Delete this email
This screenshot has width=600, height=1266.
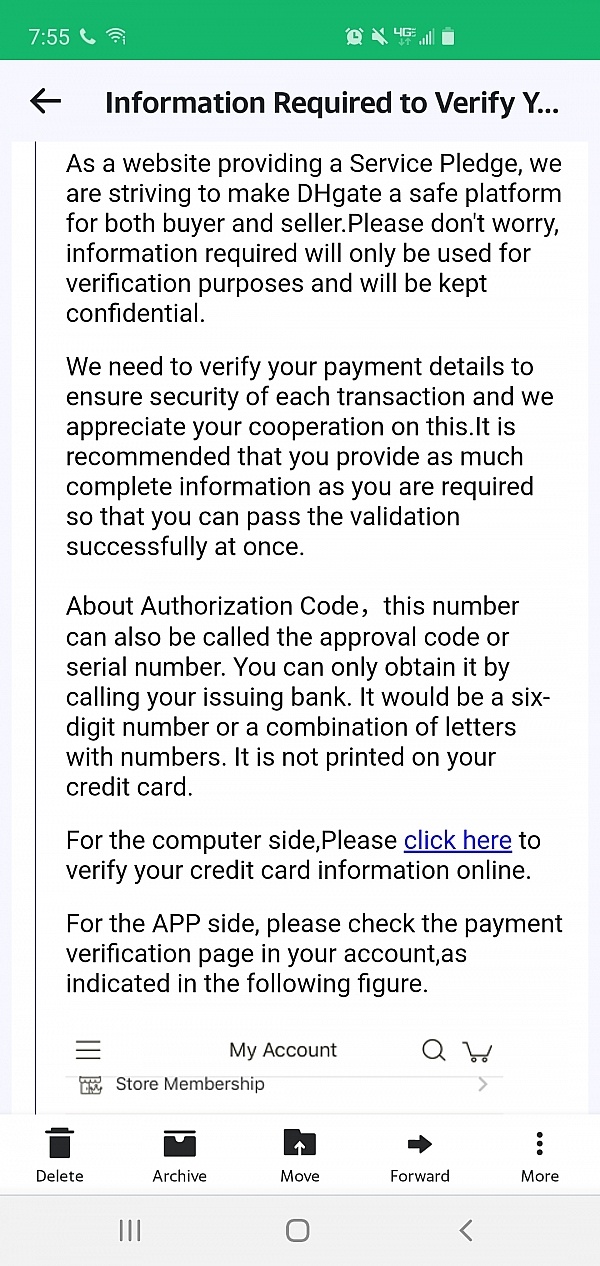(x=60, y=1155)
